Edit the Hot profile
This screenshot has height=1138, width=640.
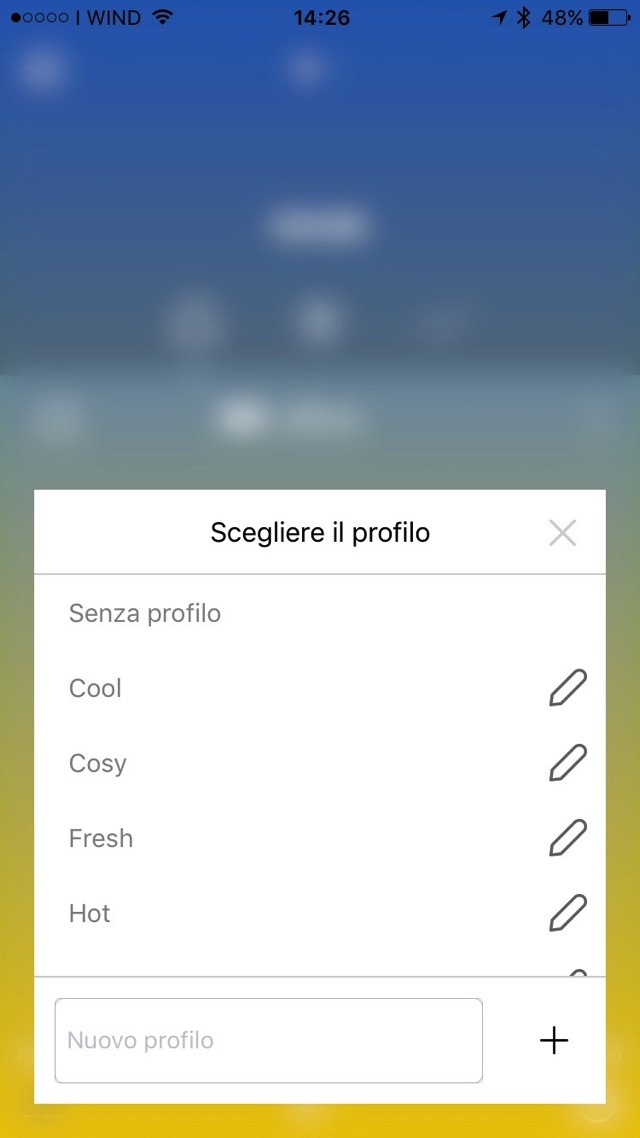click(x=567, y=913)
